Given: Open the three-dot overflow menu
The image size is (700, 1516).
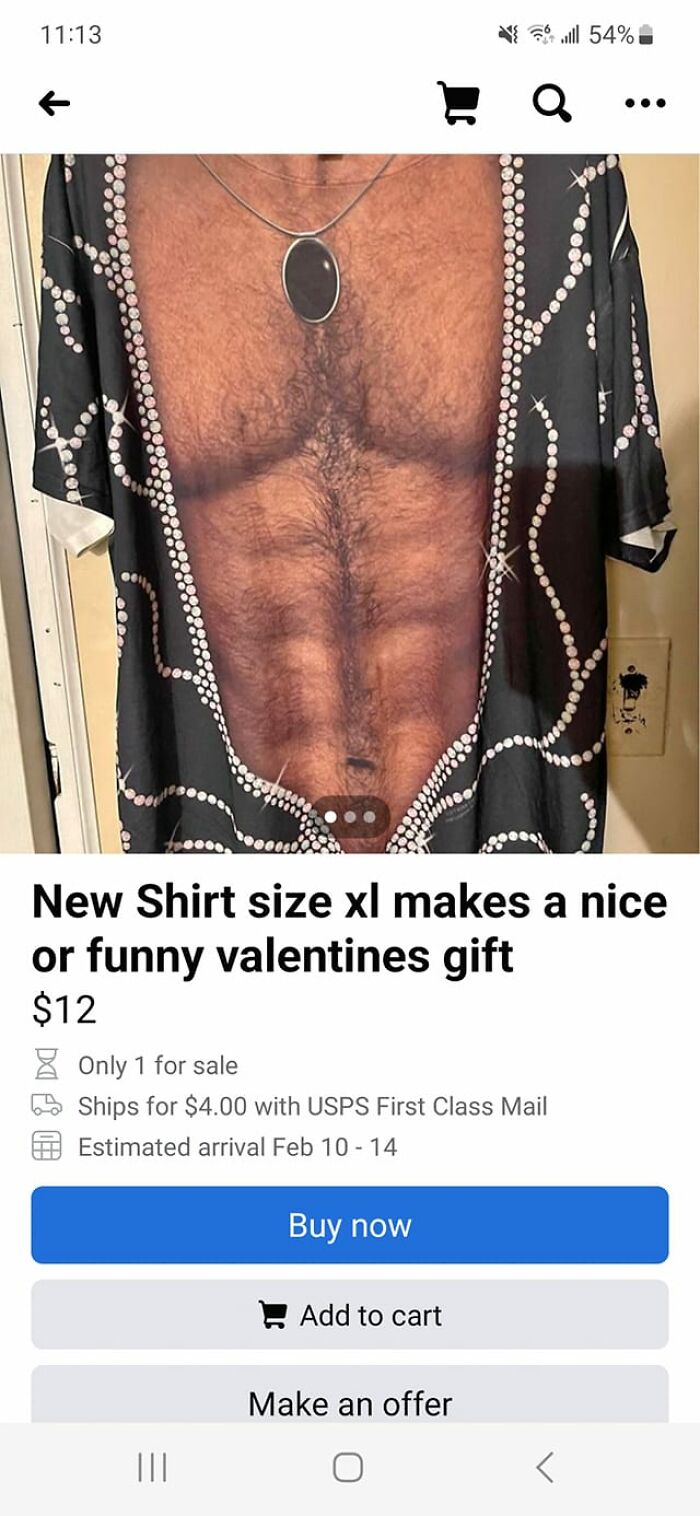Looking at the screenshot, I should [x=643, y=103].
